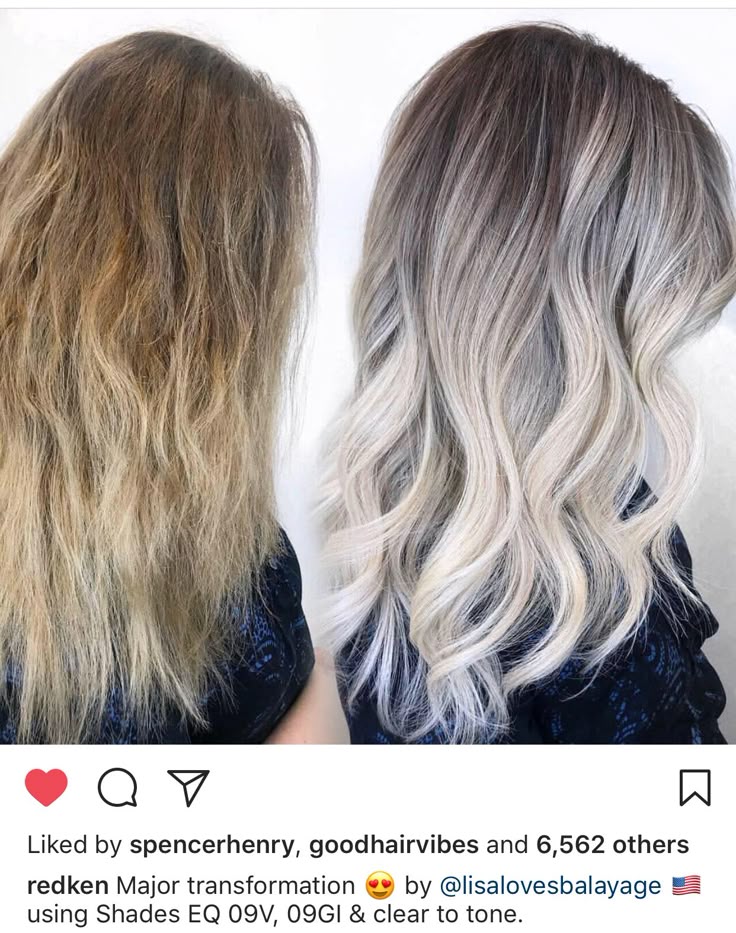The width and height of the screenshot is (736, 933).
Task: Unlike the post with the red heart
Action: (x=46, y=788)
